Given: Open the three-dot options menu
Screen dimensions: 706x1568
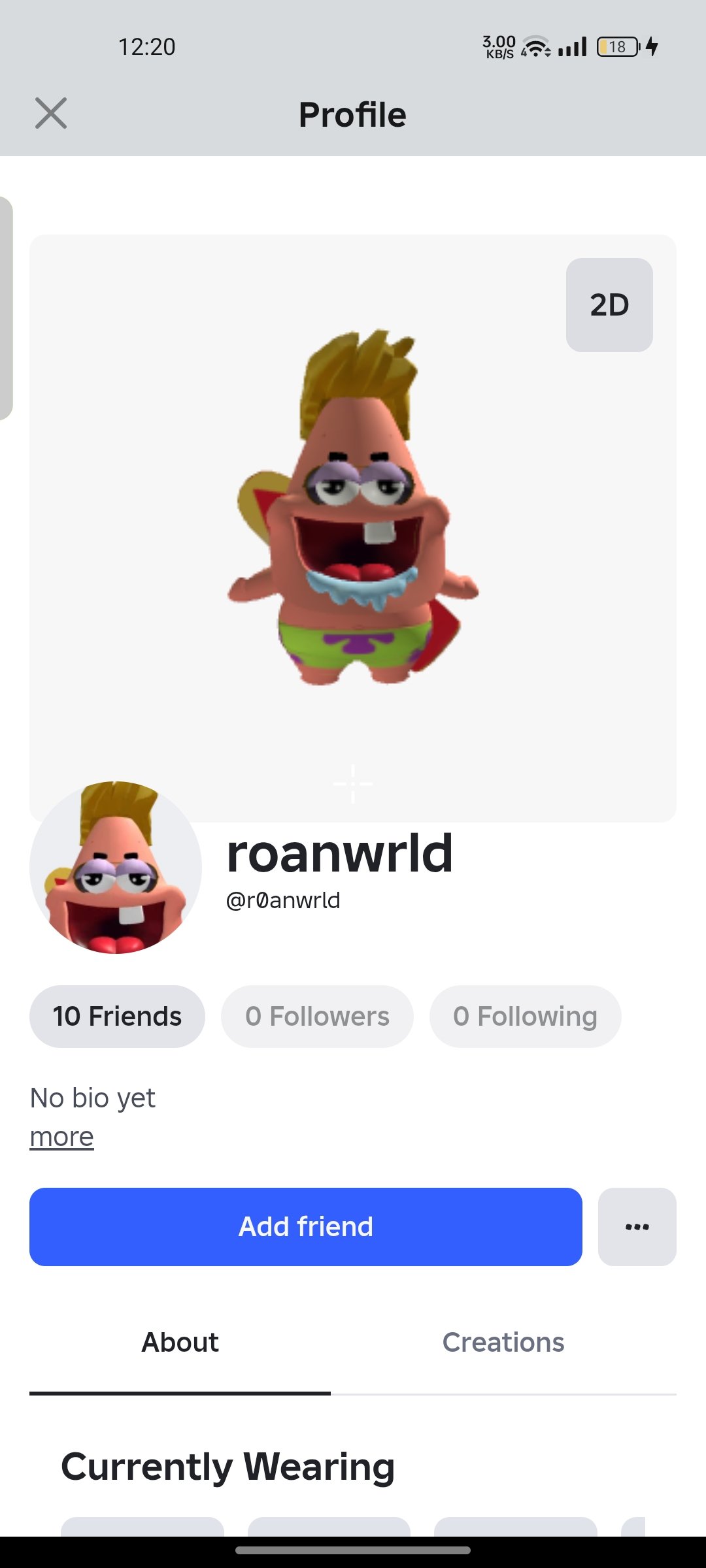Looking at the screenshot, I should click(x=637, y=1227).
